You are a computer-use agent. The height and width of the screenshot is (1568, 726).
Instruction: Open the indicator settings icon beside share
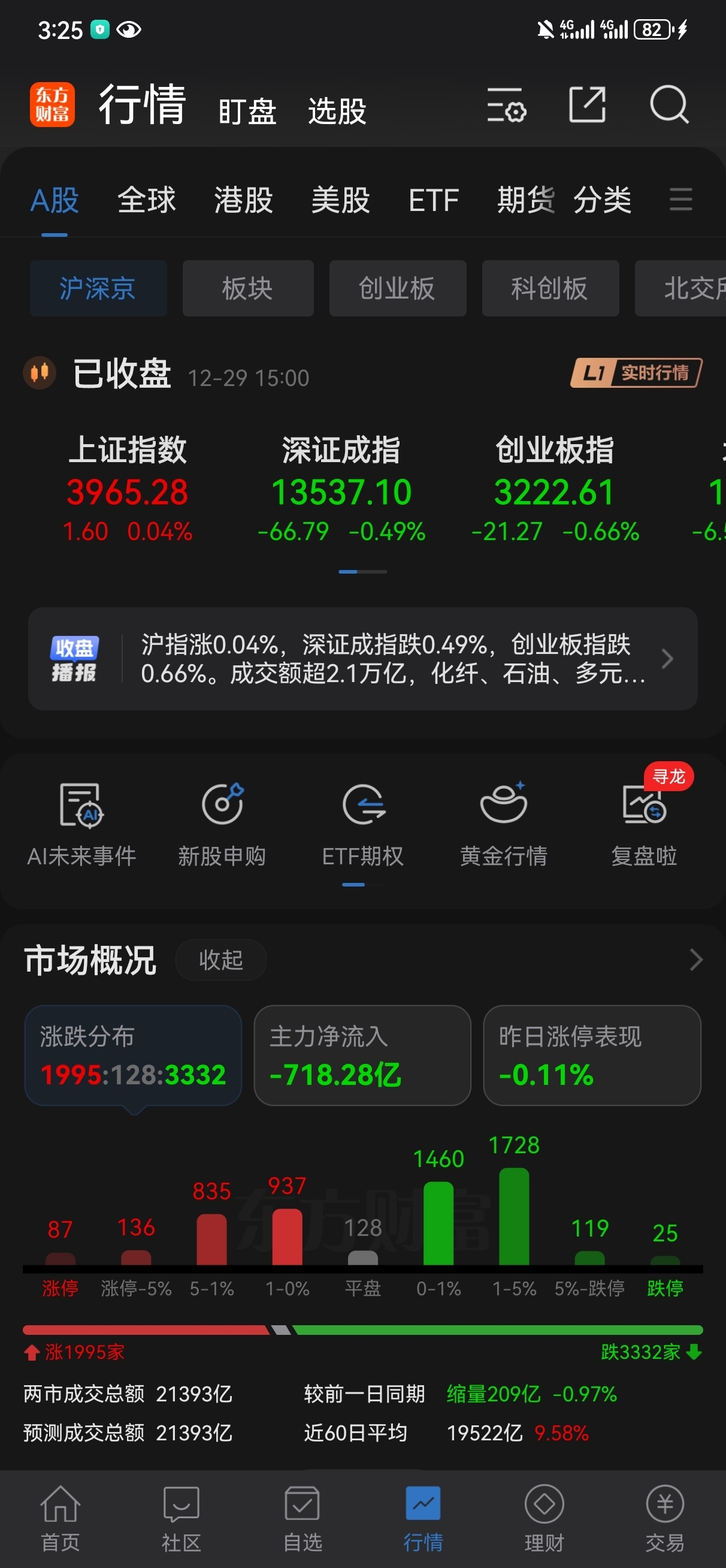click(506, 105)
